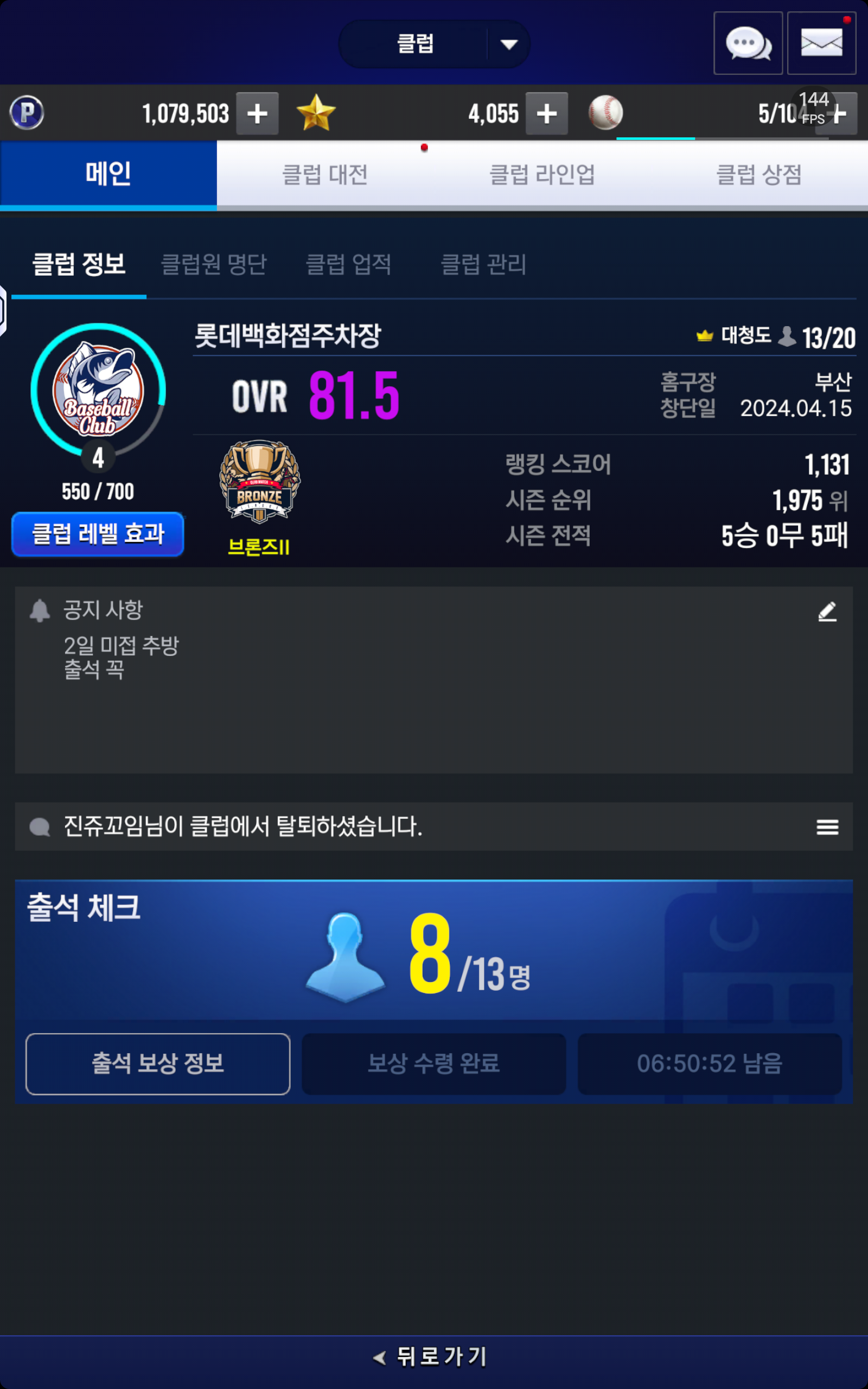868x1389 pixels.
Task: Open the 클럽 업적 sub-tab
Action: (348, 265)
